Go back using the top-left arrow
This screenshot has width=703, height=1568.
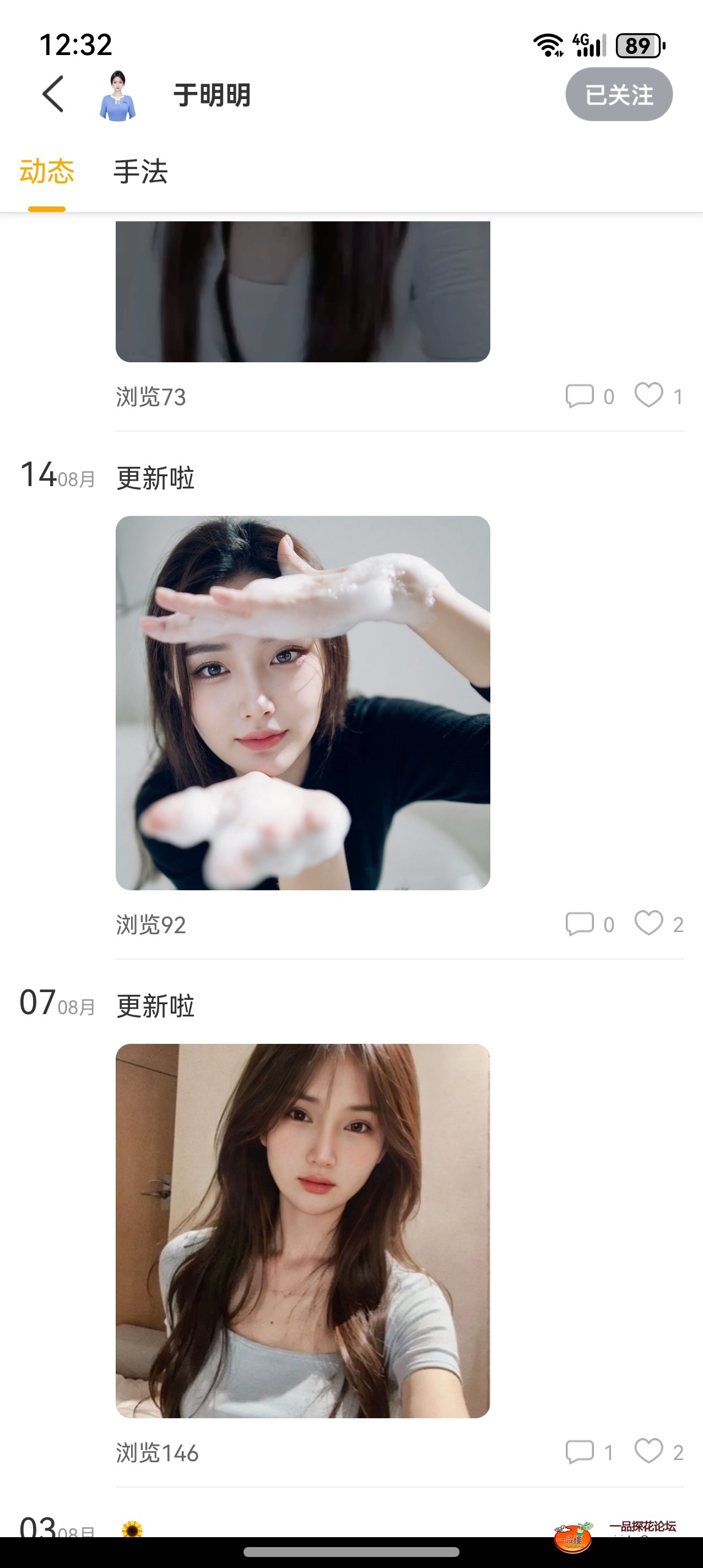click(53, 94)
